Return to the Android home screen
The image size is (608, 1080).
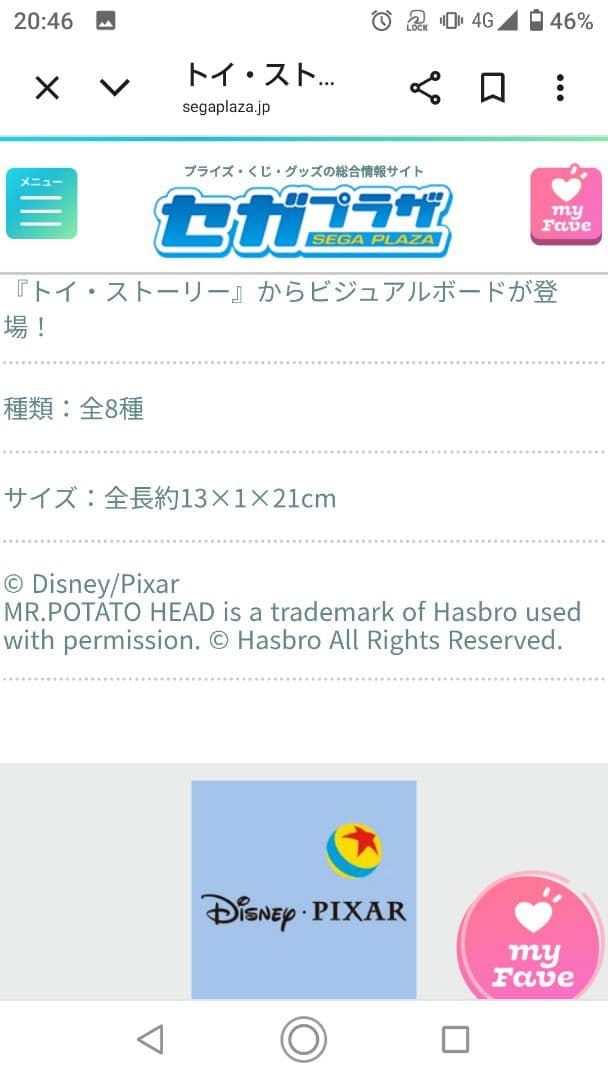(303, 1040)
